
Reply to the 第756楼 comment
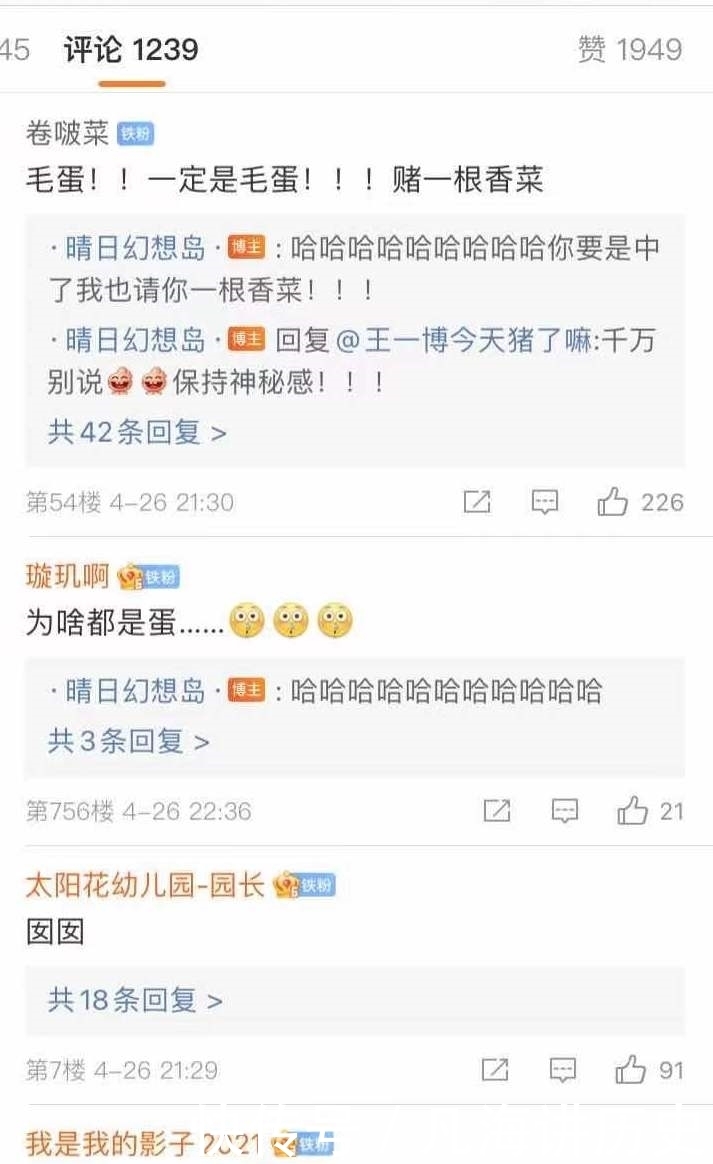pyautogui.click(x=565, y=811)
